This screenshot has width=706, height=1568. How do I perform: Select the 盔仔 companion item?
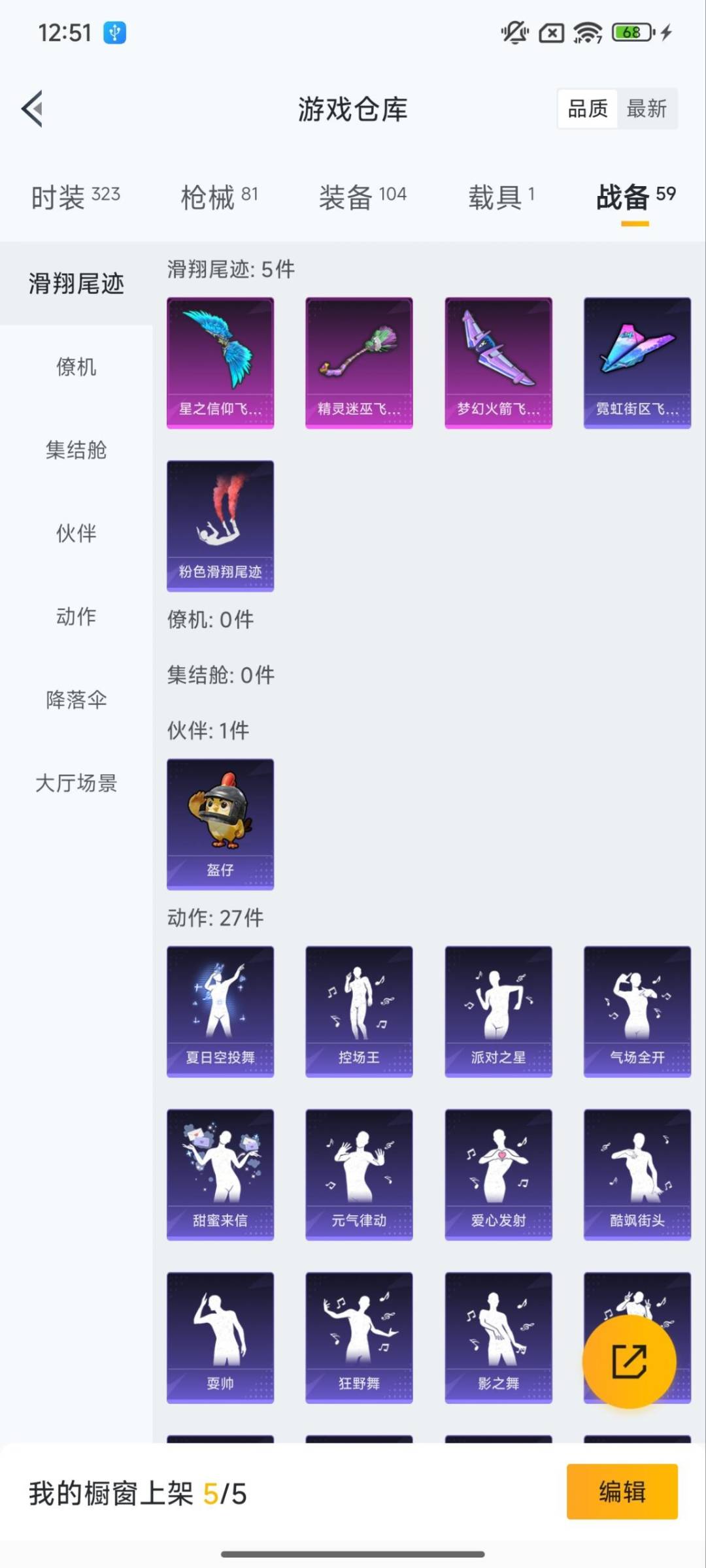(220, 824)
